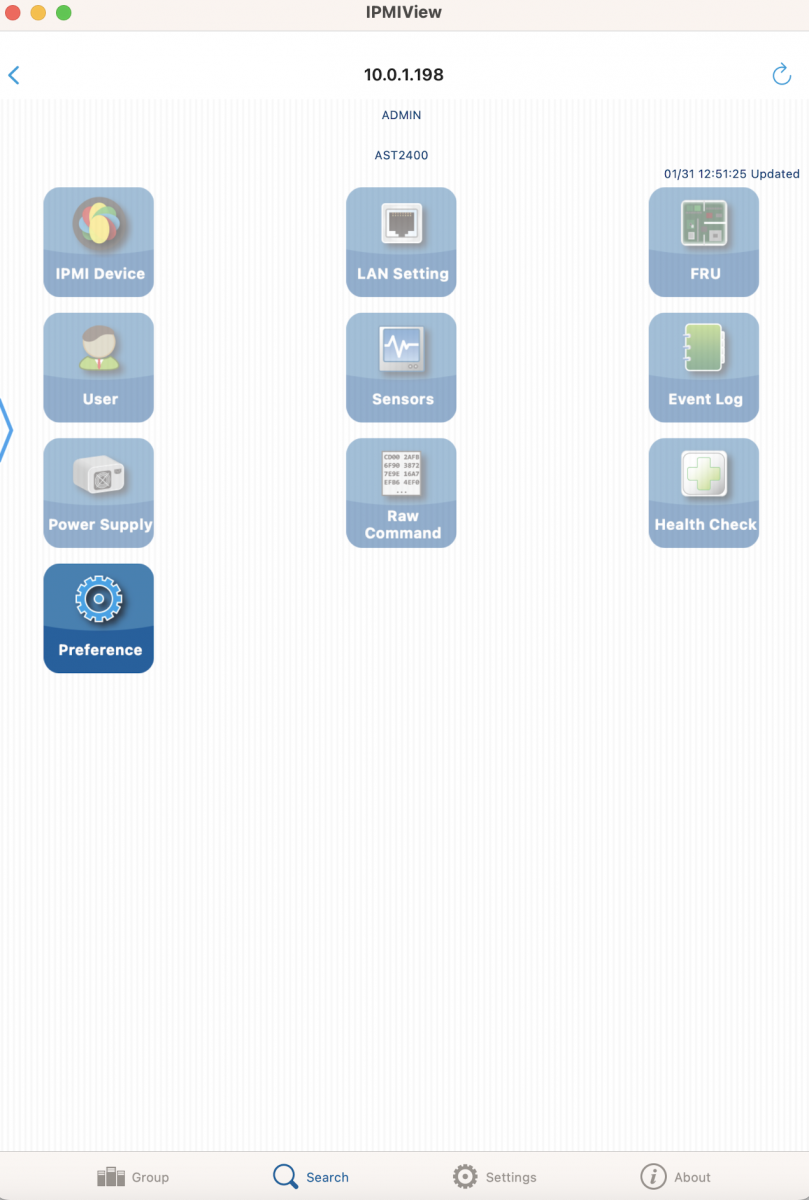This screenshot has height=1200, width=809.
Task: Check the Sensors readings
Action: (x=401, y=367)
